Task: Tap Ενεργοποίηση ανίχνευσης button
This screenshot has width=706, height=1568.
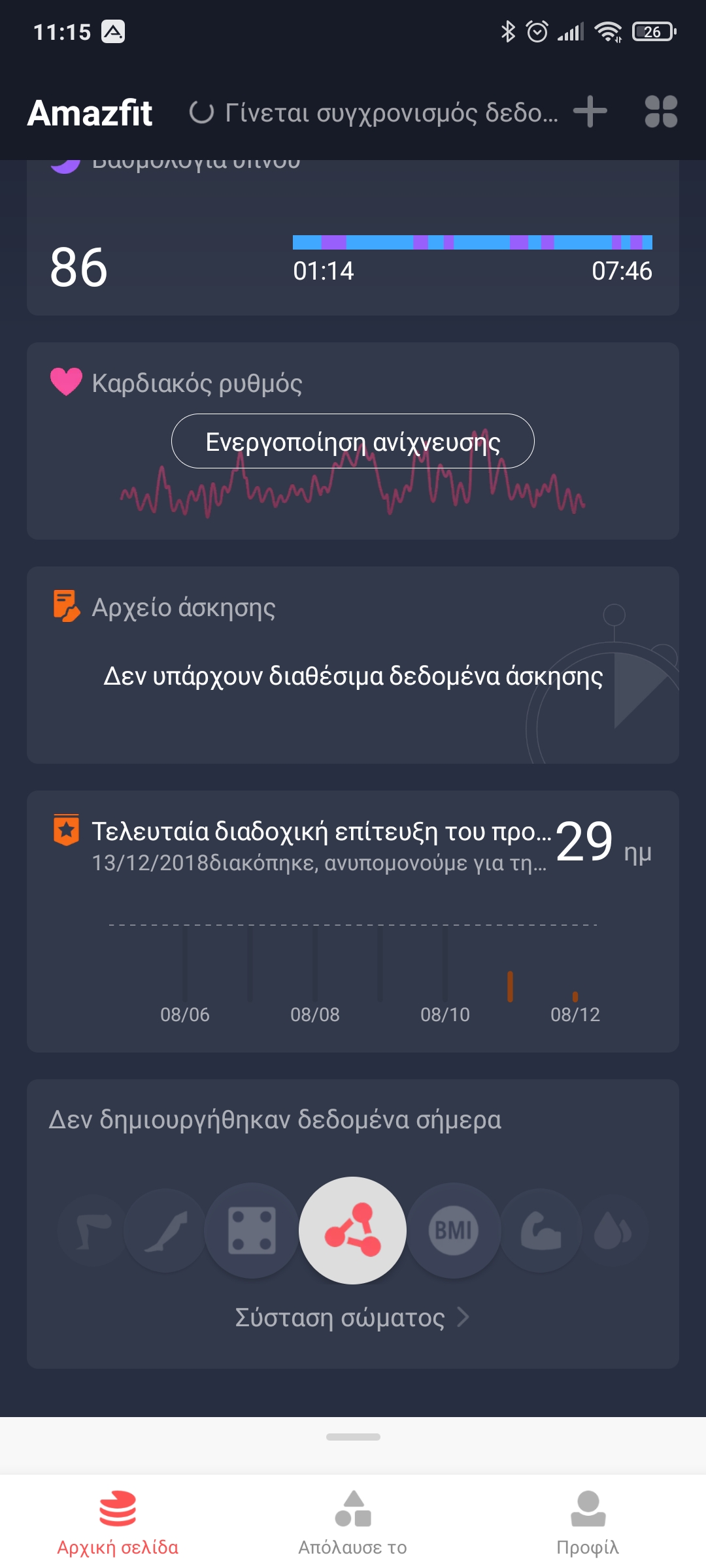Action: click(353, 441)
